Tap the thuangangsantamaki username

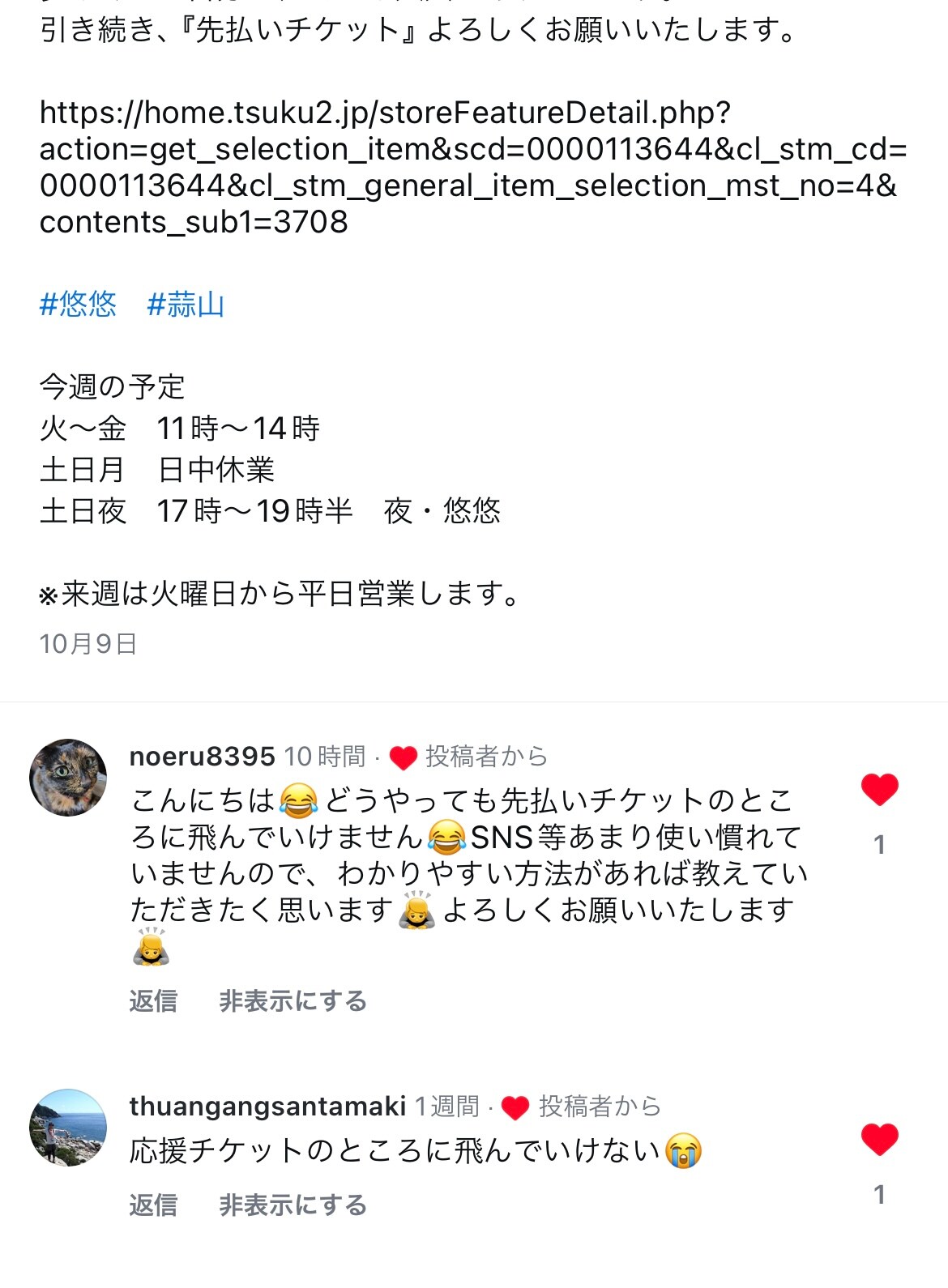(267, 1107)
